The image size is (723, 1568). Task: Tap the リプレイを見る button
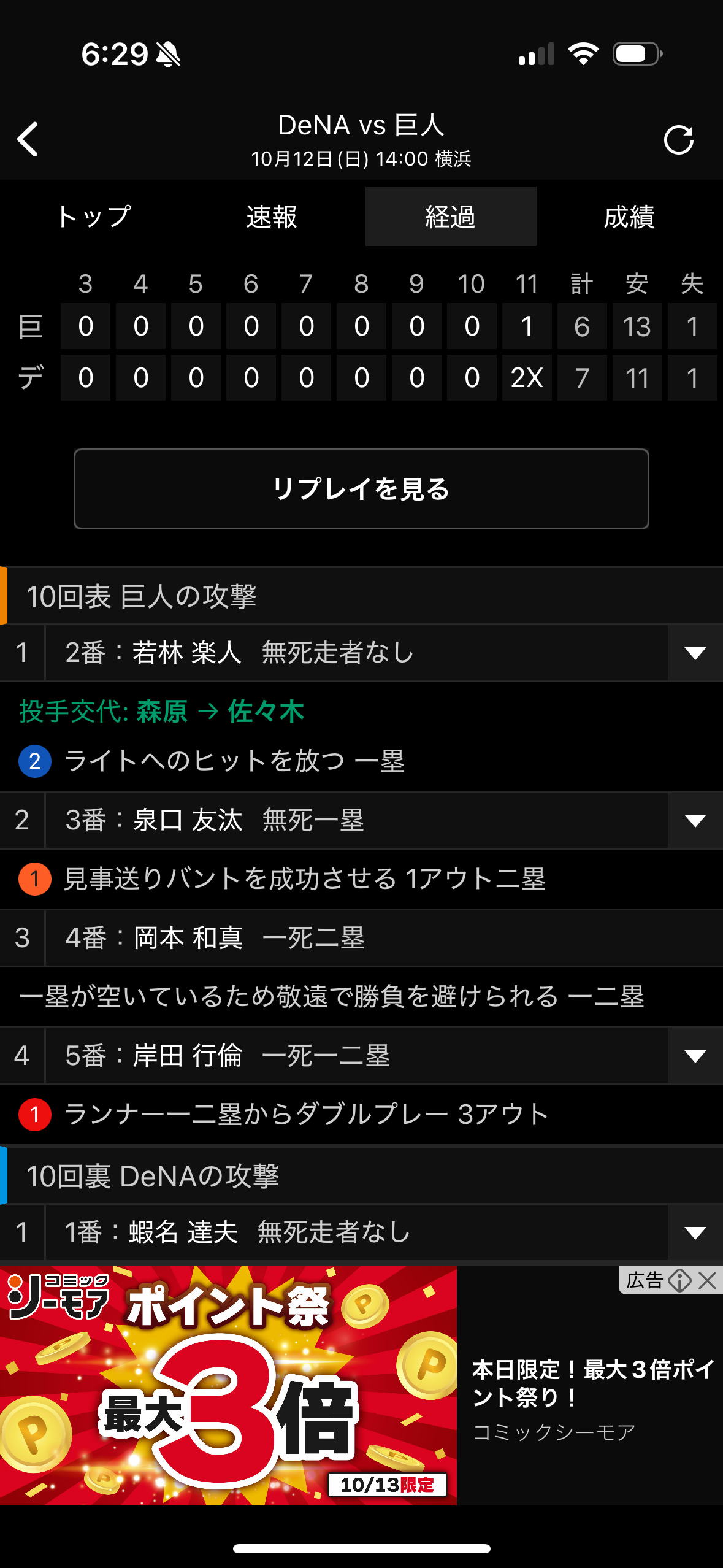(x=361, y=489)
